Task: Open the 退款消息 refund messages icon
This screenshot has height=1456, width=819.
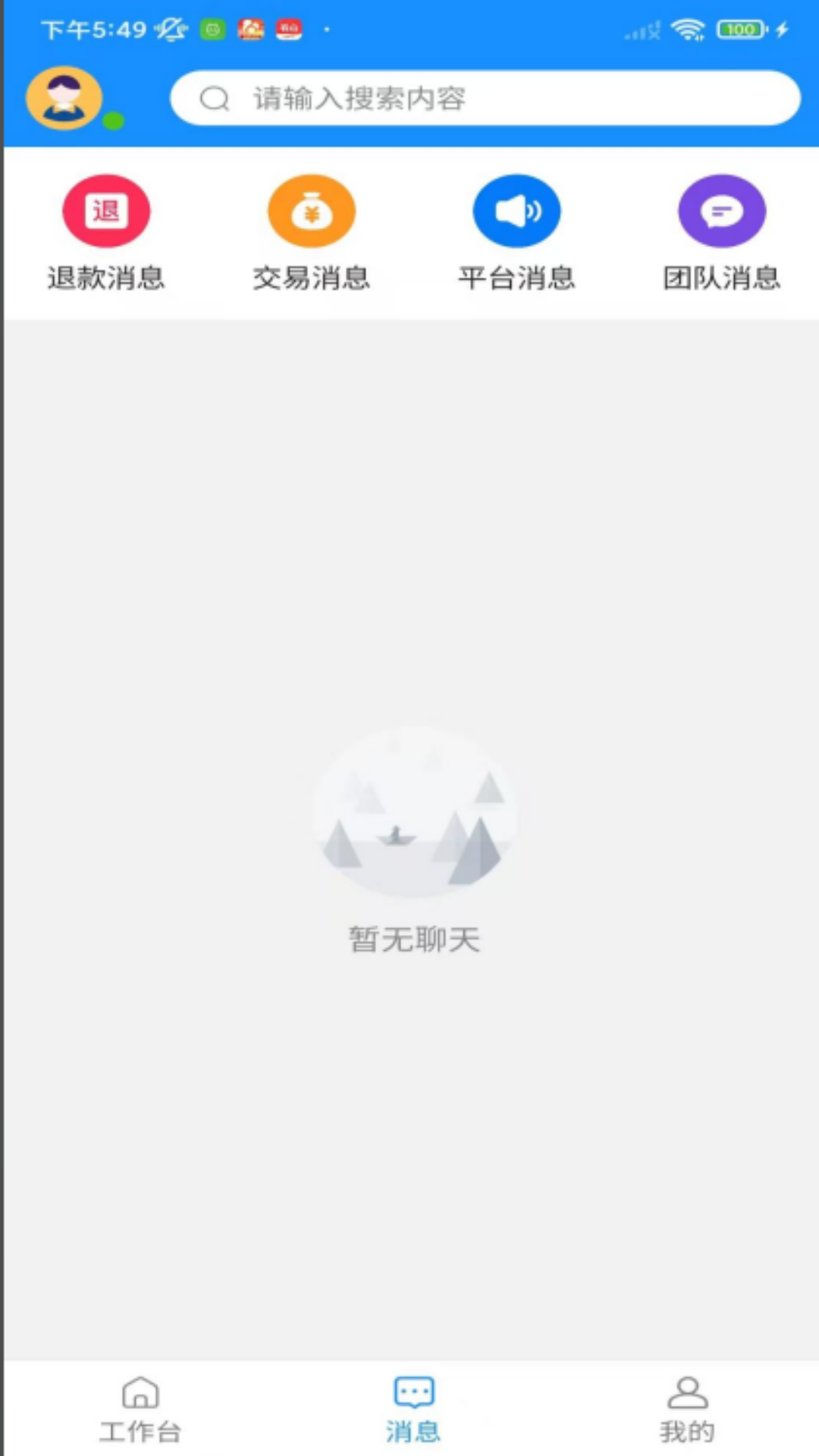Action: (x=106, y=210)
